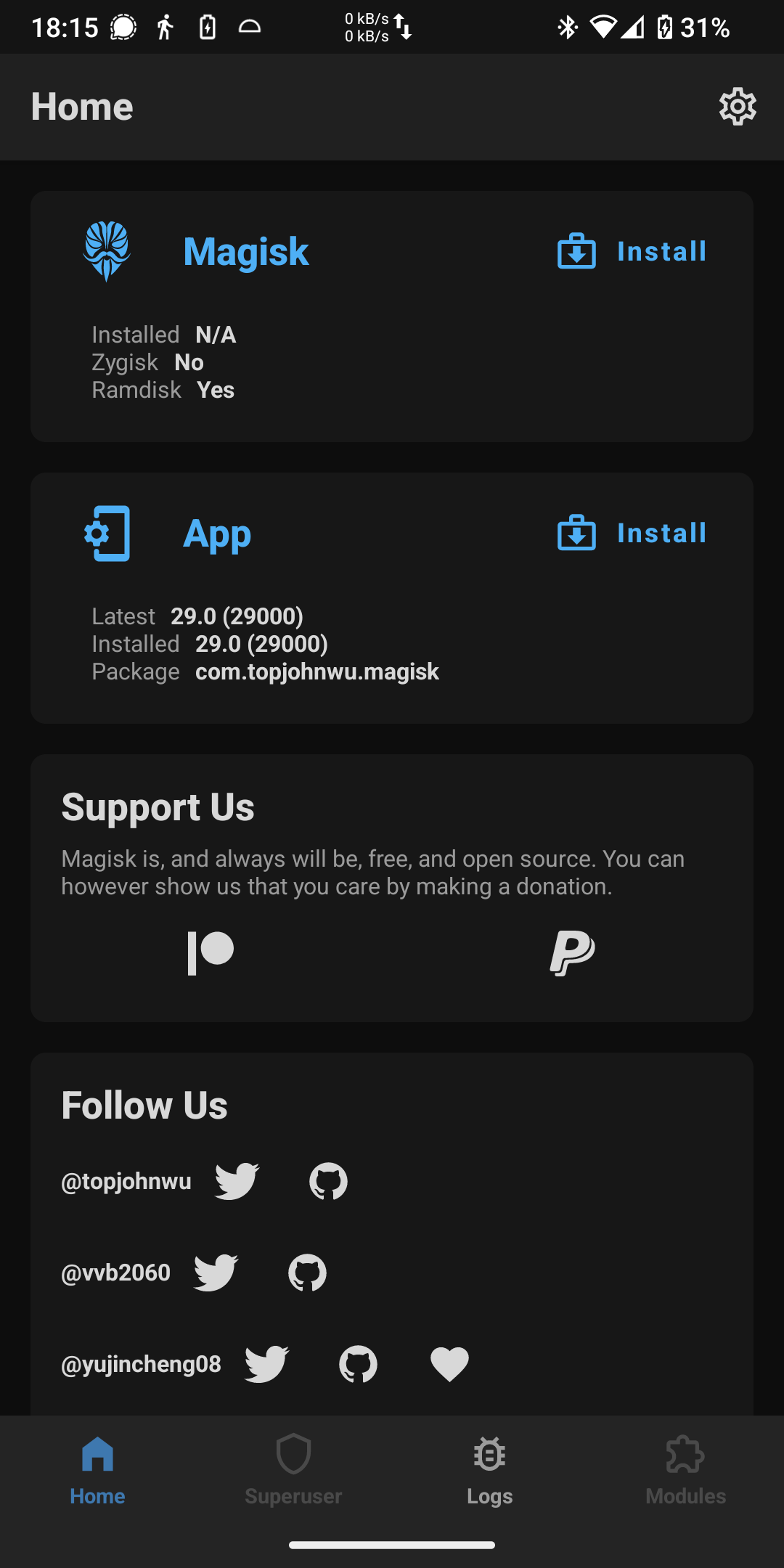Viewport: 784px width, 1568px height.
Task: Open @topjohnwu's Twitter profile
Action: click(x=237, y=1181)
